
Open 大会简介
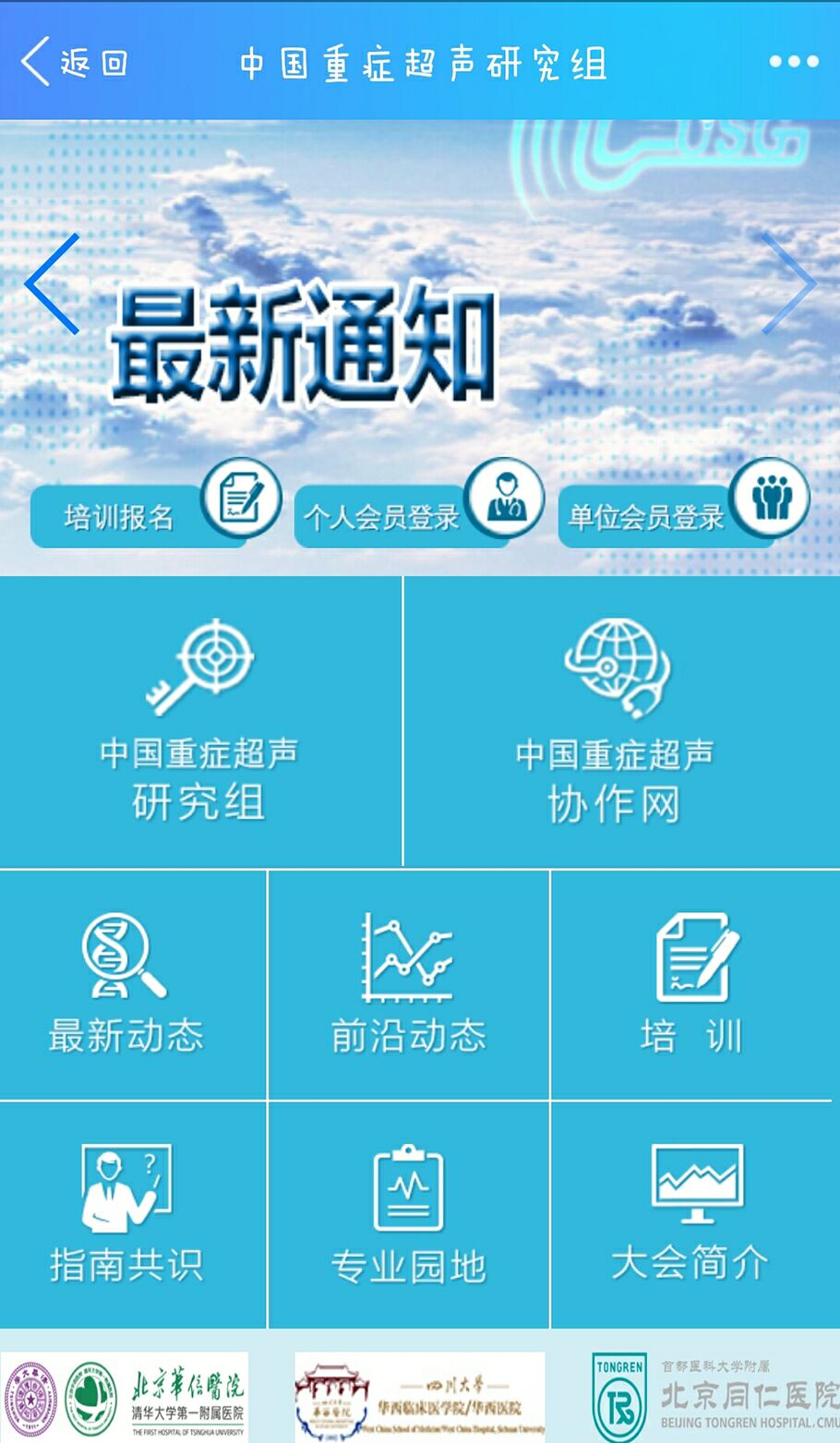coord(692,1214)
